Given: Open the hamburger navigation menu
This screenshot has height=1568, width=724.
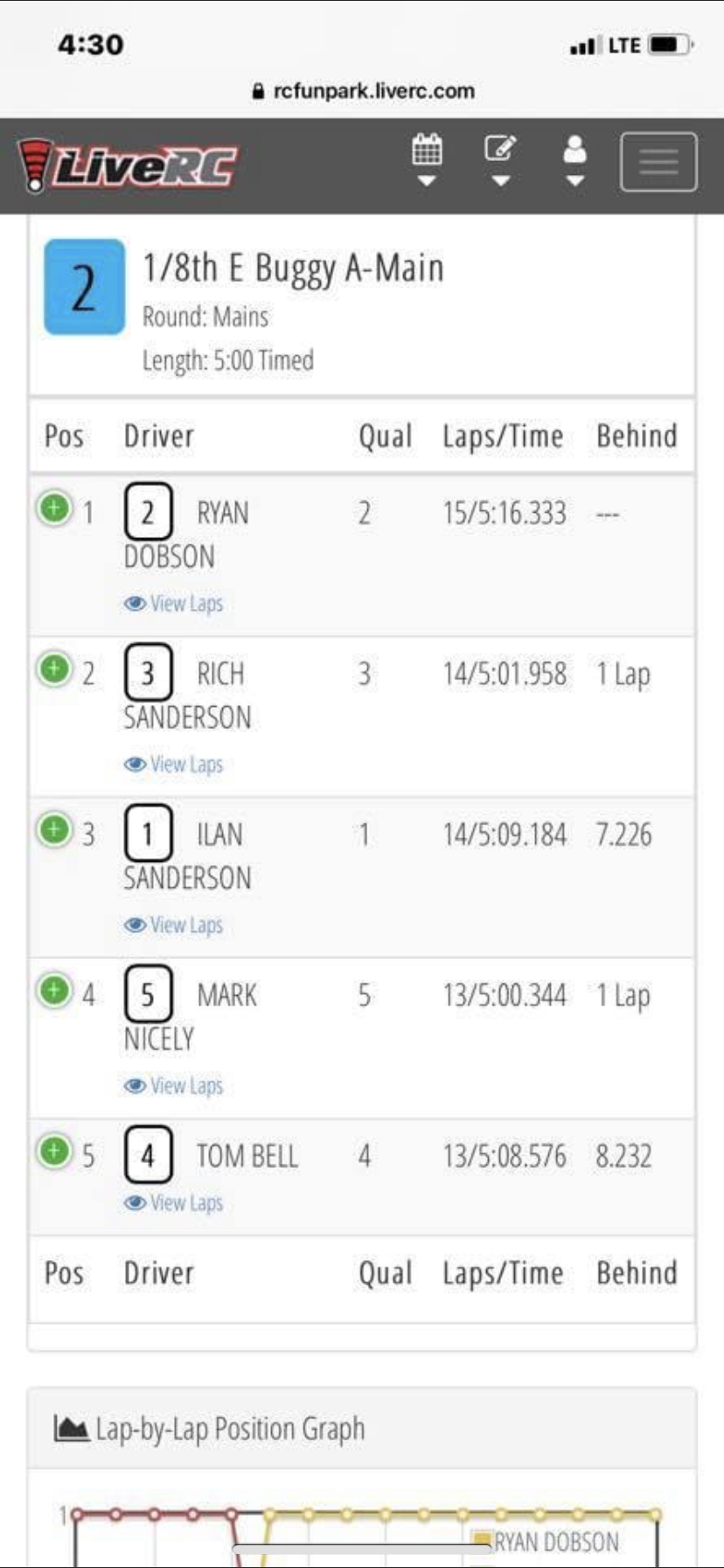Looking at the screenshot, I should click(658, 162).
